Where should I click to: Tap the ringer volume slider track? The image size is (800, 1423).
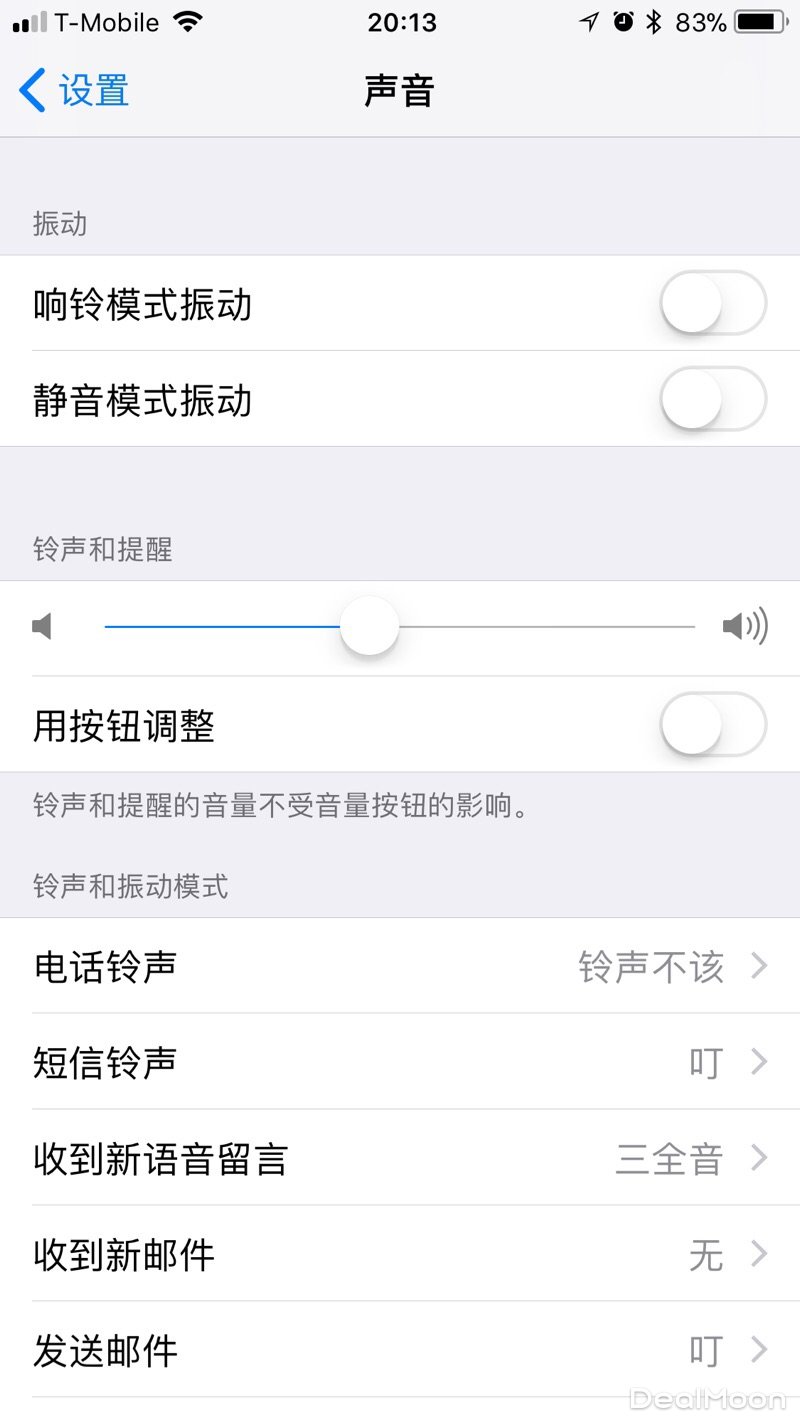tap(540, 627)
